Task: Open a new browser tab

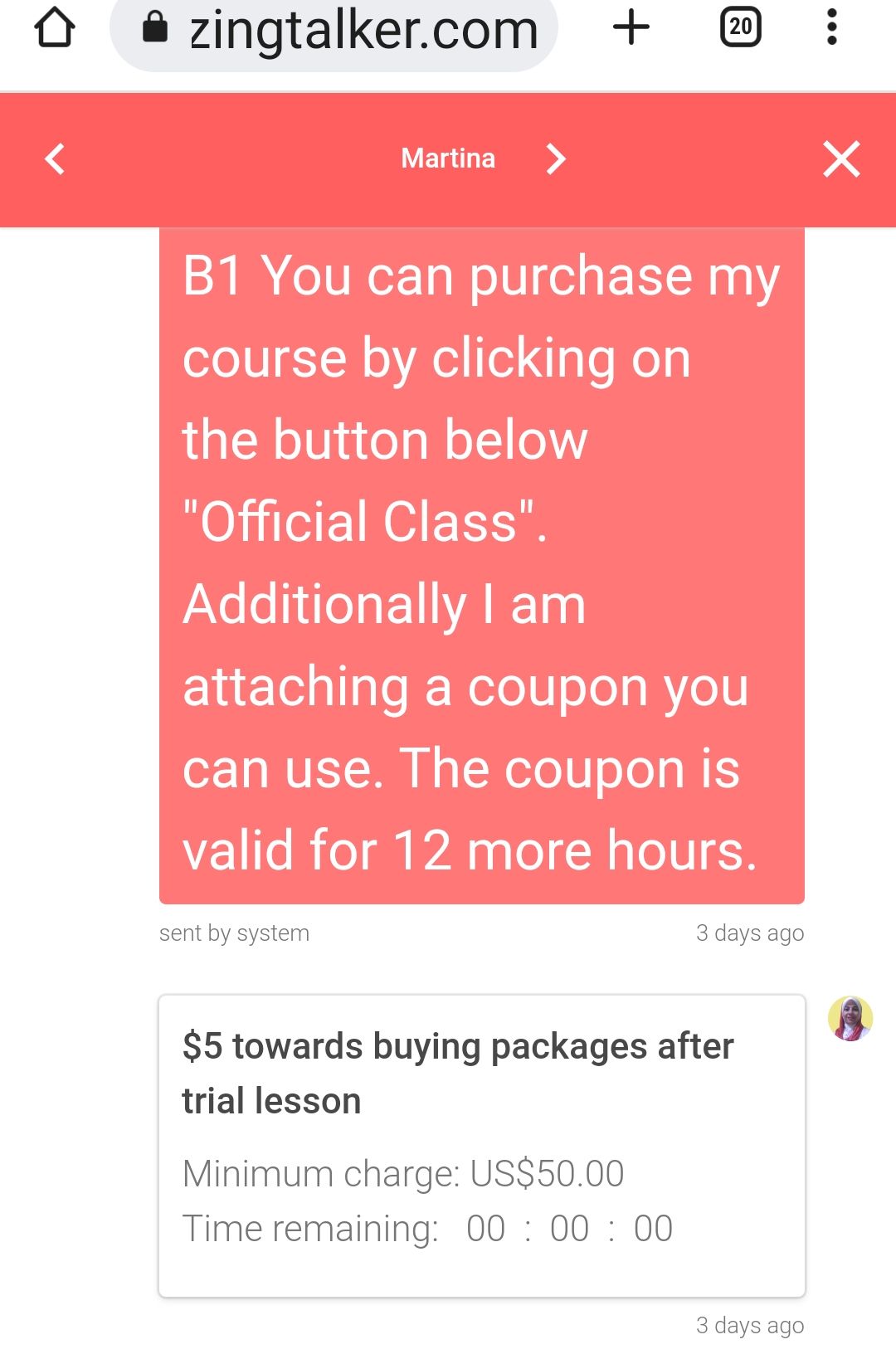Action: point(631,27)
